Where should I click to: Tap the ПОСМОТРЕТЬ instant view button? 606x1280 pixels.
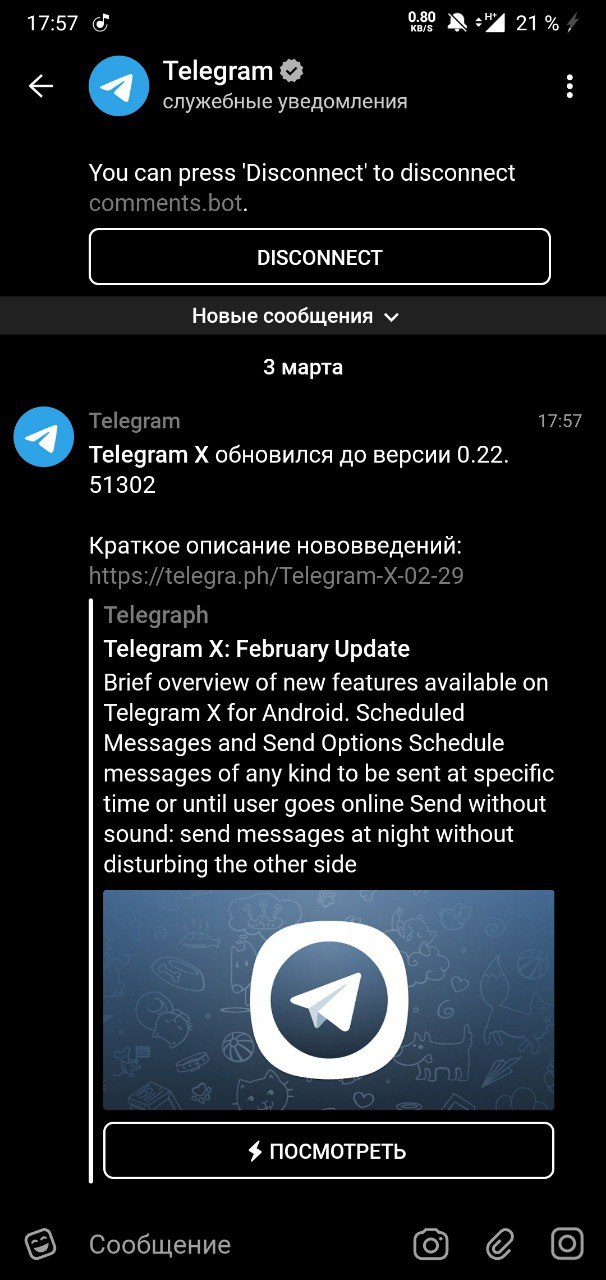click(328, 1151)
